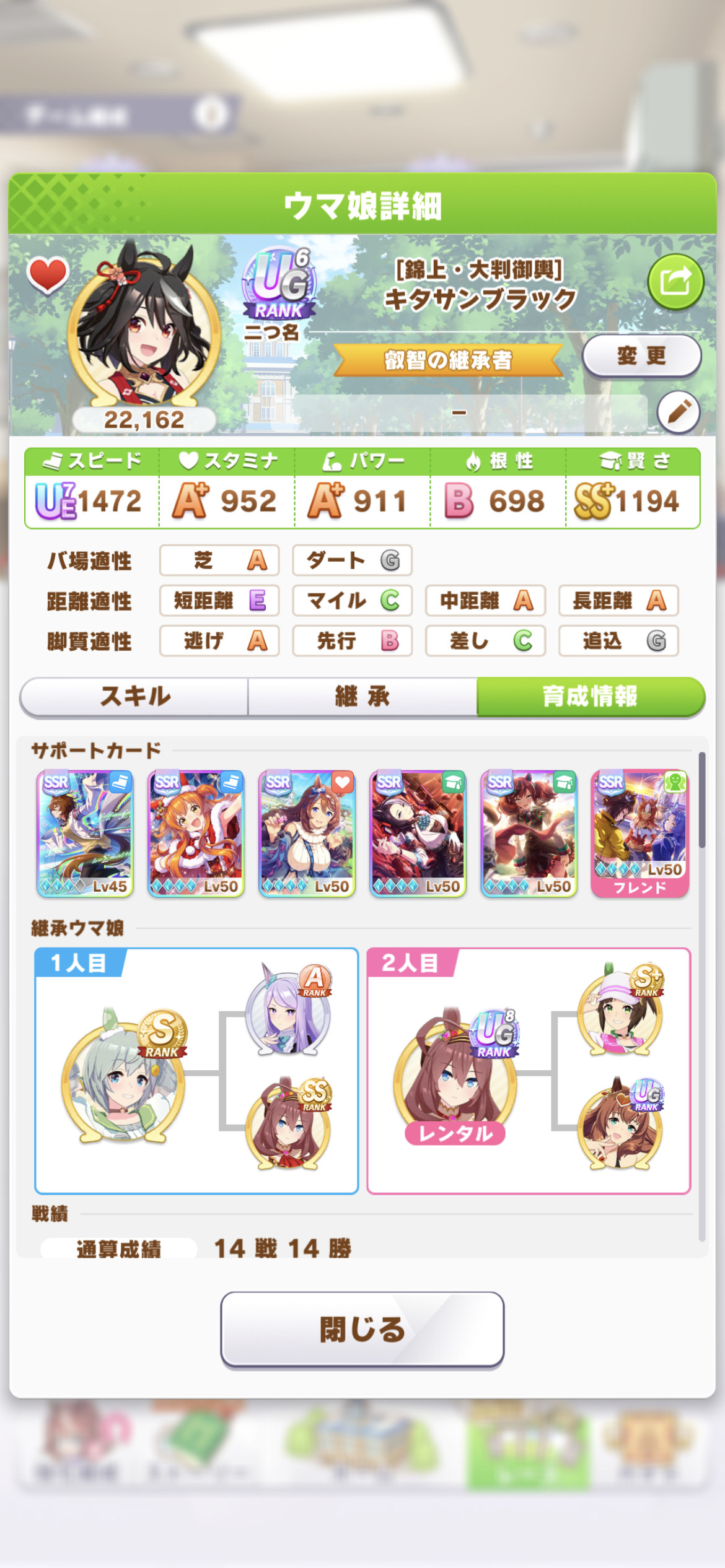Select the 育成情報 tab
Viewport: 725px width, 1568px height.
click(x=591, y=697)
